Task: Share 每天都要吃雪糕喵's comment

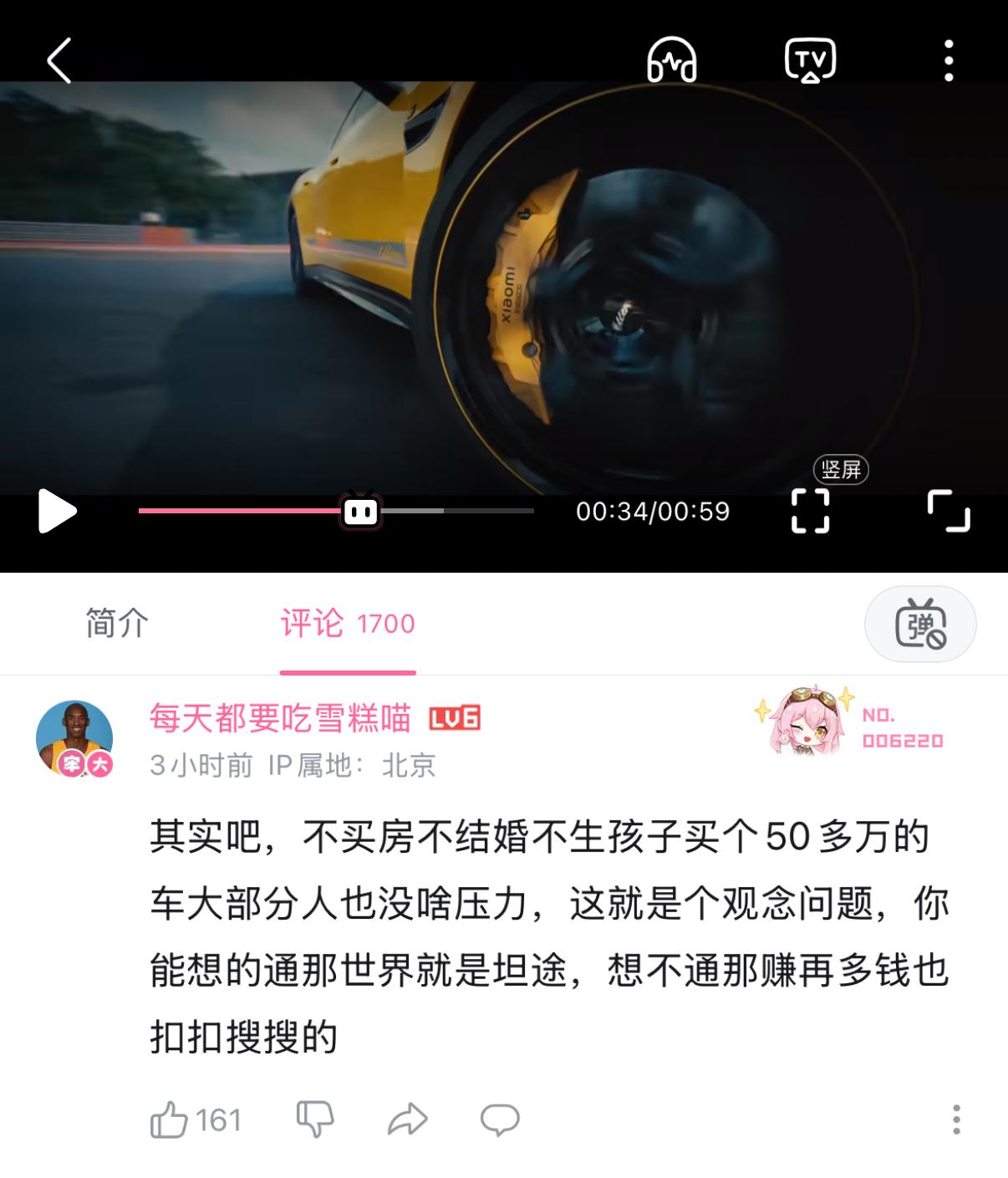Action: pyautogui.click(x=408, y=1119)
